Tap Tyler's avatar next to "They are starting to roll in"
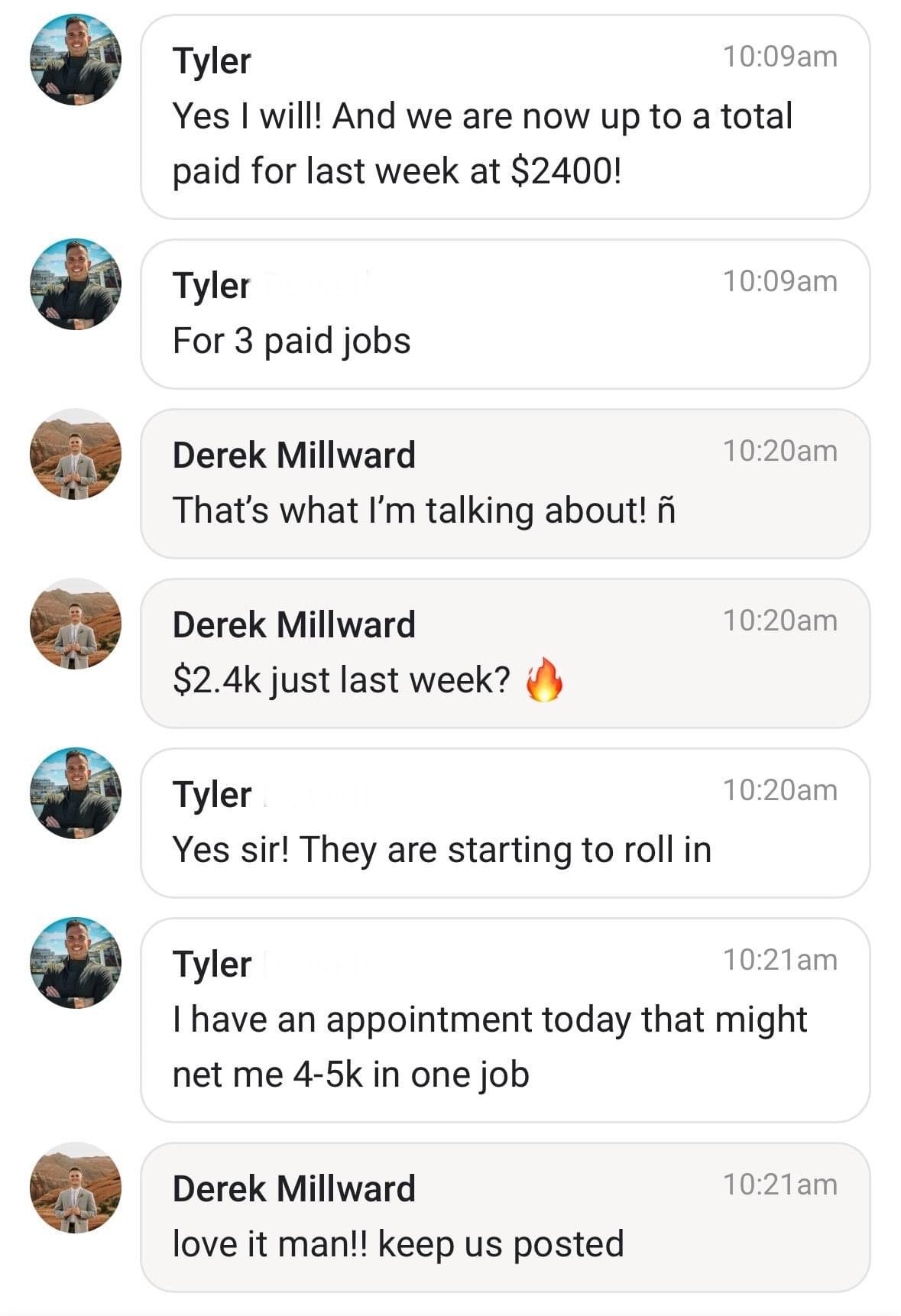This screenshot has height=1316, width=901. click(75, 793)
